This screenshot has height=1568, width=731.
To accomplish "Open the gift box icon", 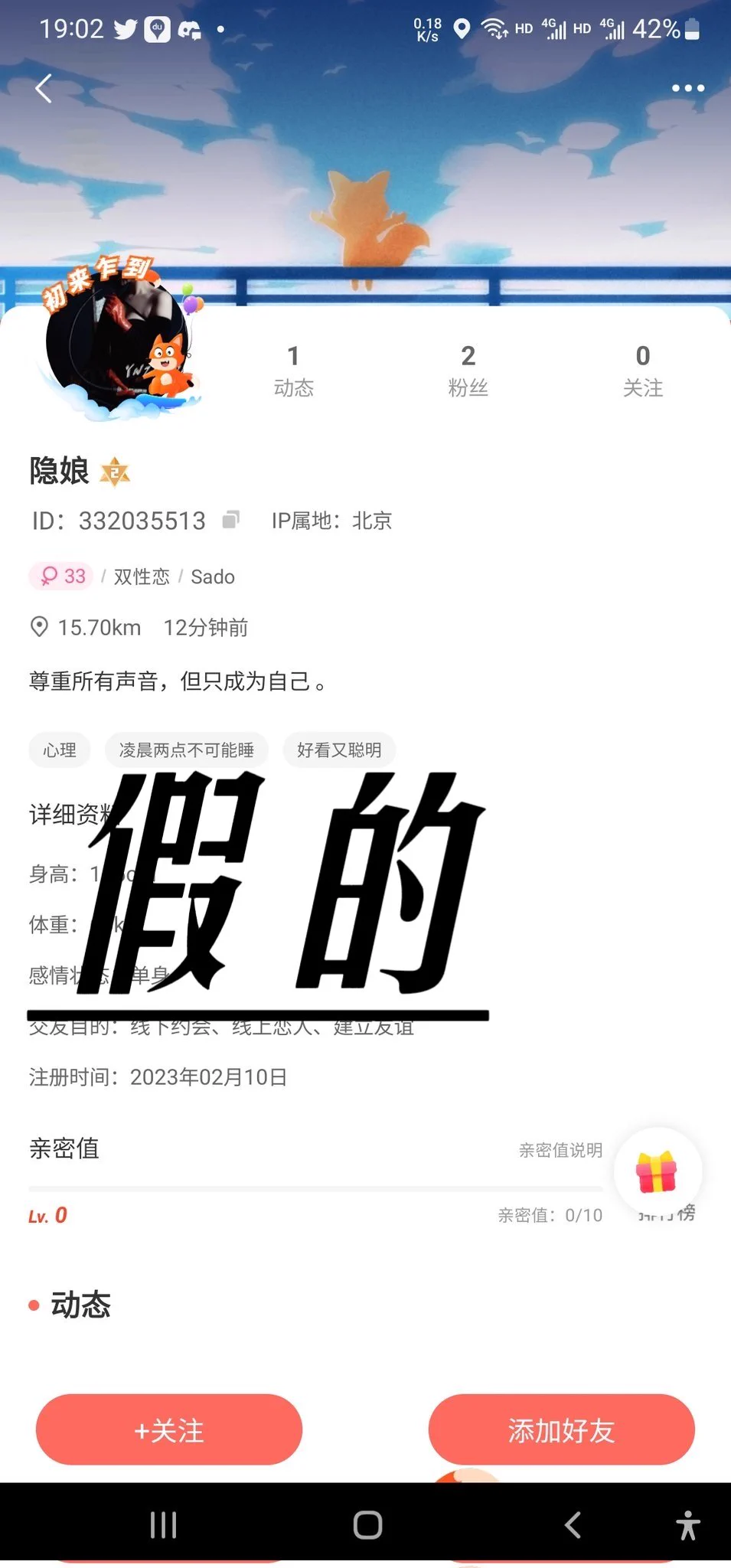I will click(x=657, y=1171).
